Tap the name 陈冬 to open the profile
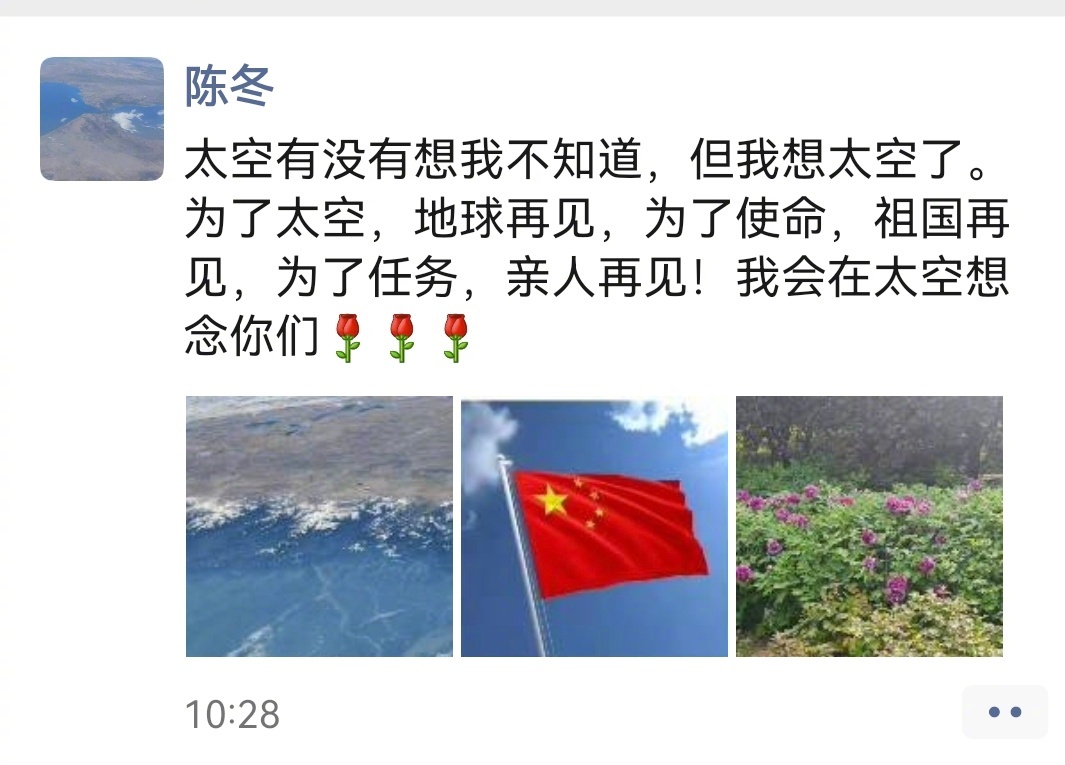 (x=229, y=89)
